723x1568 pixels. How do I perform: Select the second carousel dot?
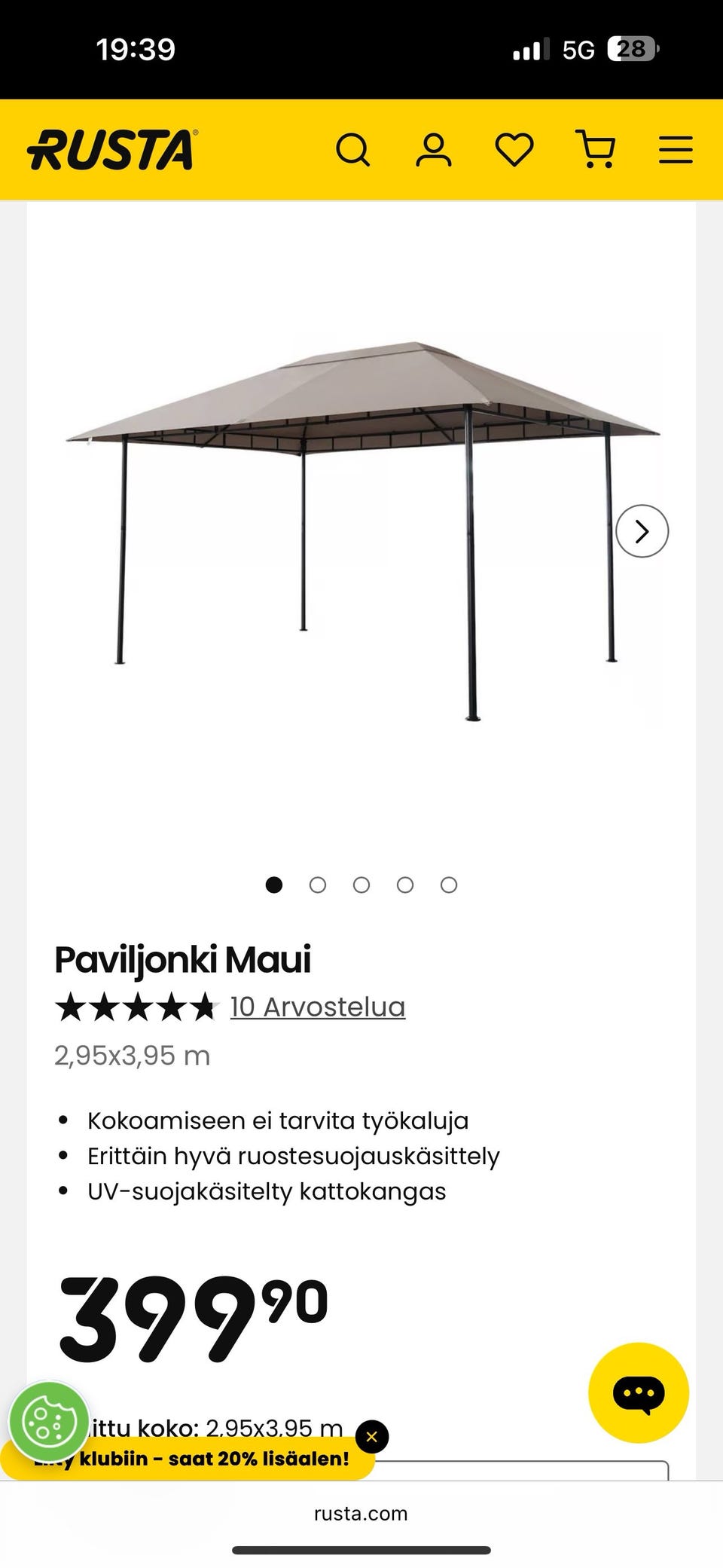click(x=318, y=885)
